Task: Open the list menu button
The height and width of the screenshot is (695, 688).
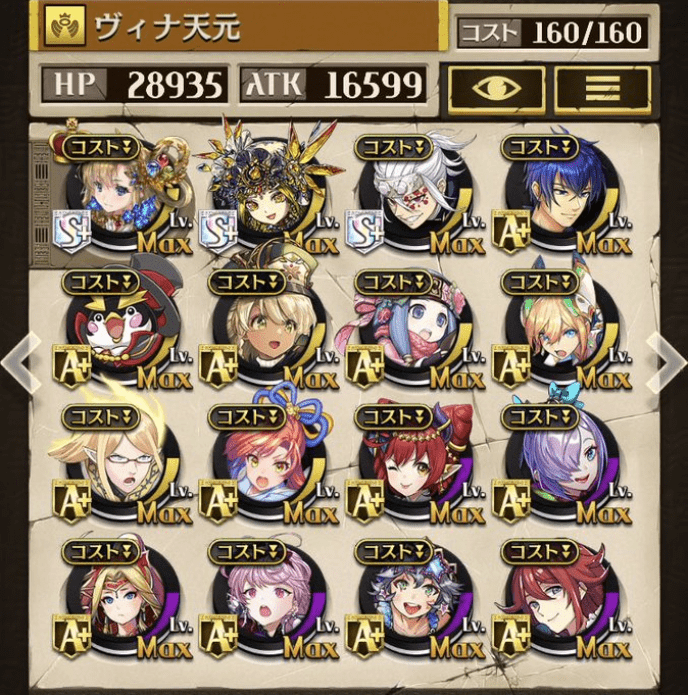Action: pos(602,86)
